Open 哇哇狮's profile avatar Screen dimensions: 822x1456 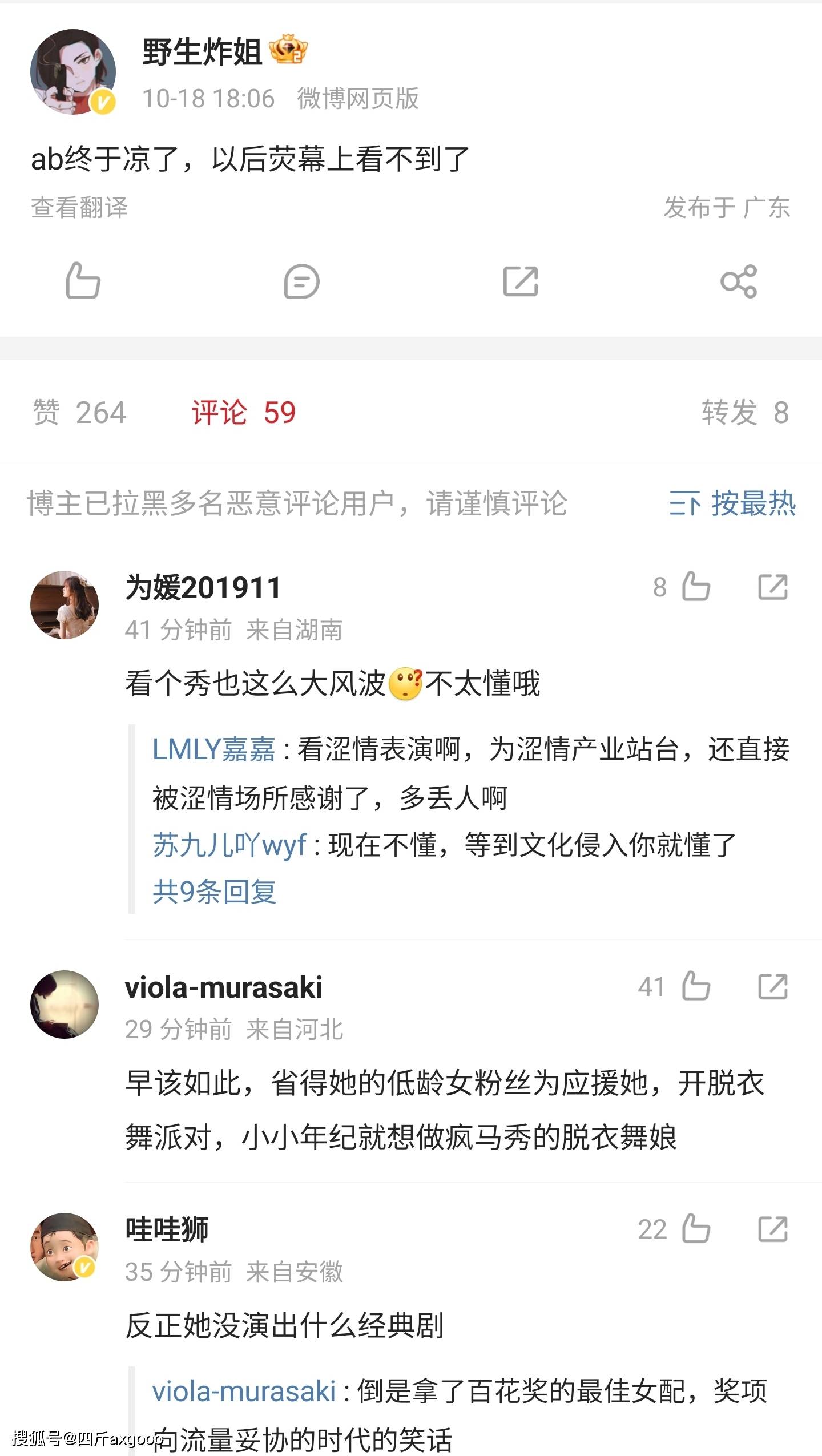click(65, 1247)
